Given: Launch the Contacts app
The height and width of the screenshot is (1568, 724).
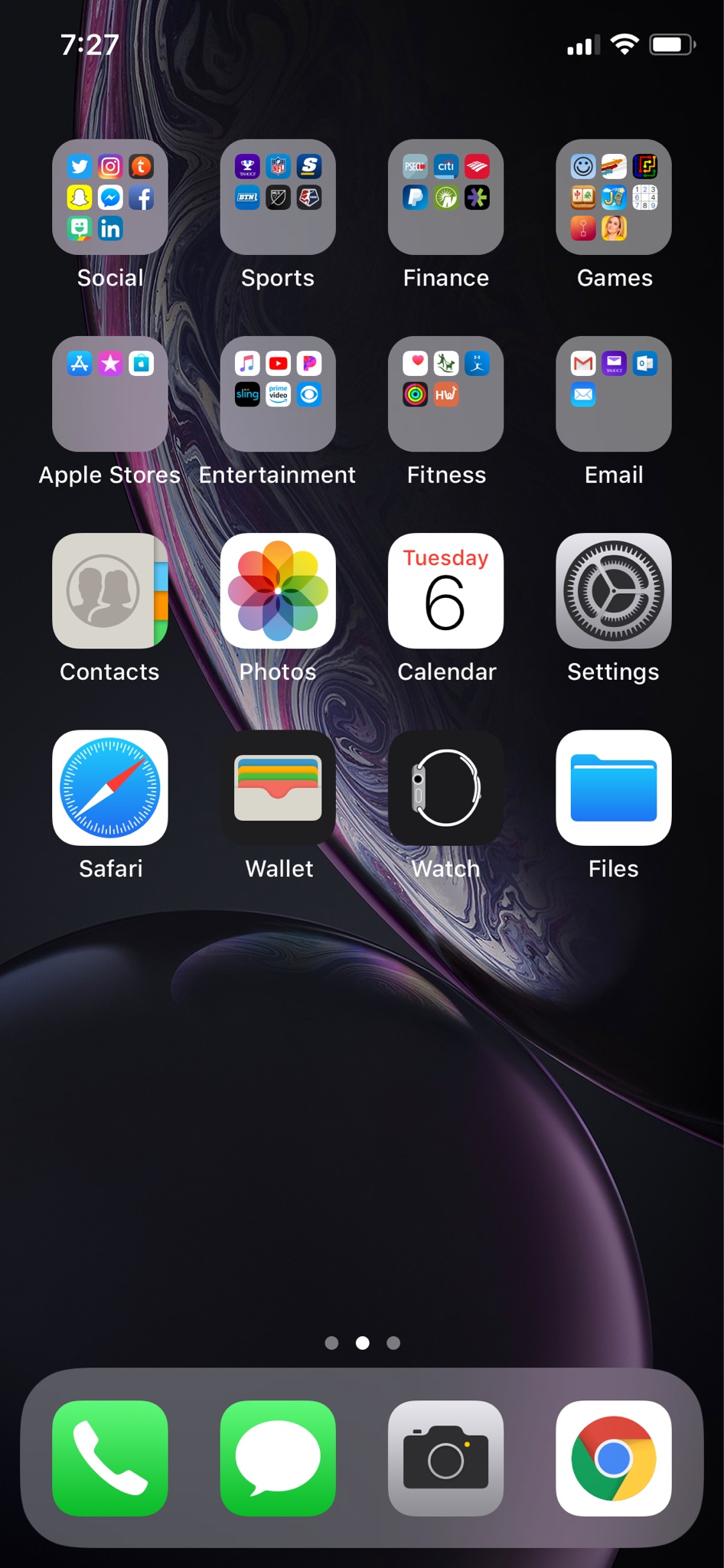Looking at the screenshot, I should (x=110, y=590).
